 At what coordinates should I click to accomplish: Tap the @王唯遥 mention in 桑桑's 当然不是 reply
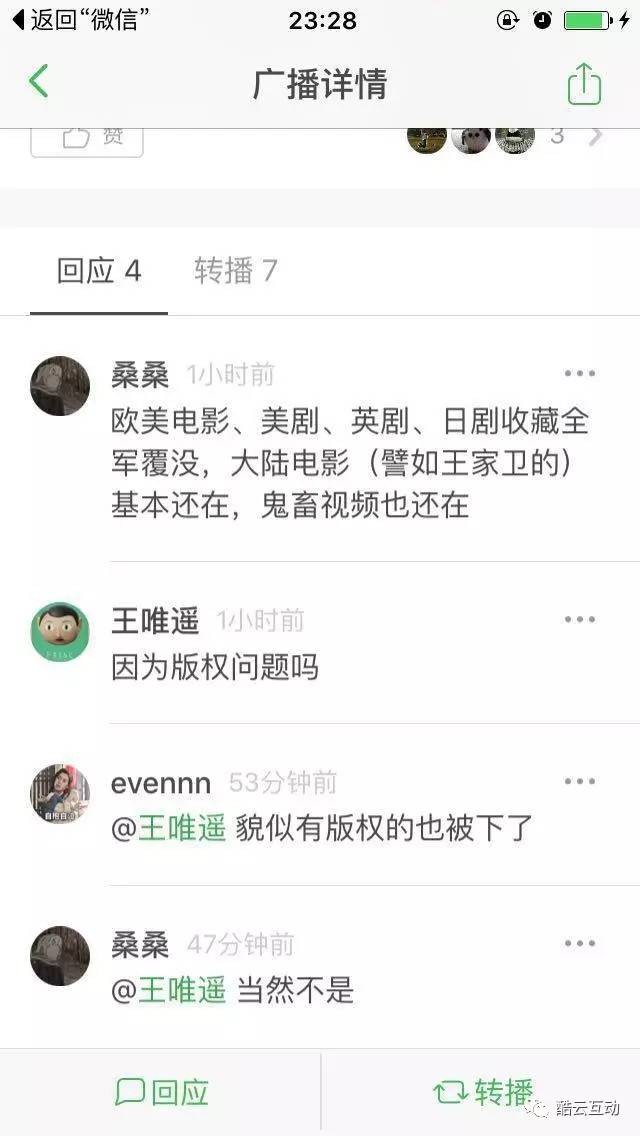pos(169,990)
